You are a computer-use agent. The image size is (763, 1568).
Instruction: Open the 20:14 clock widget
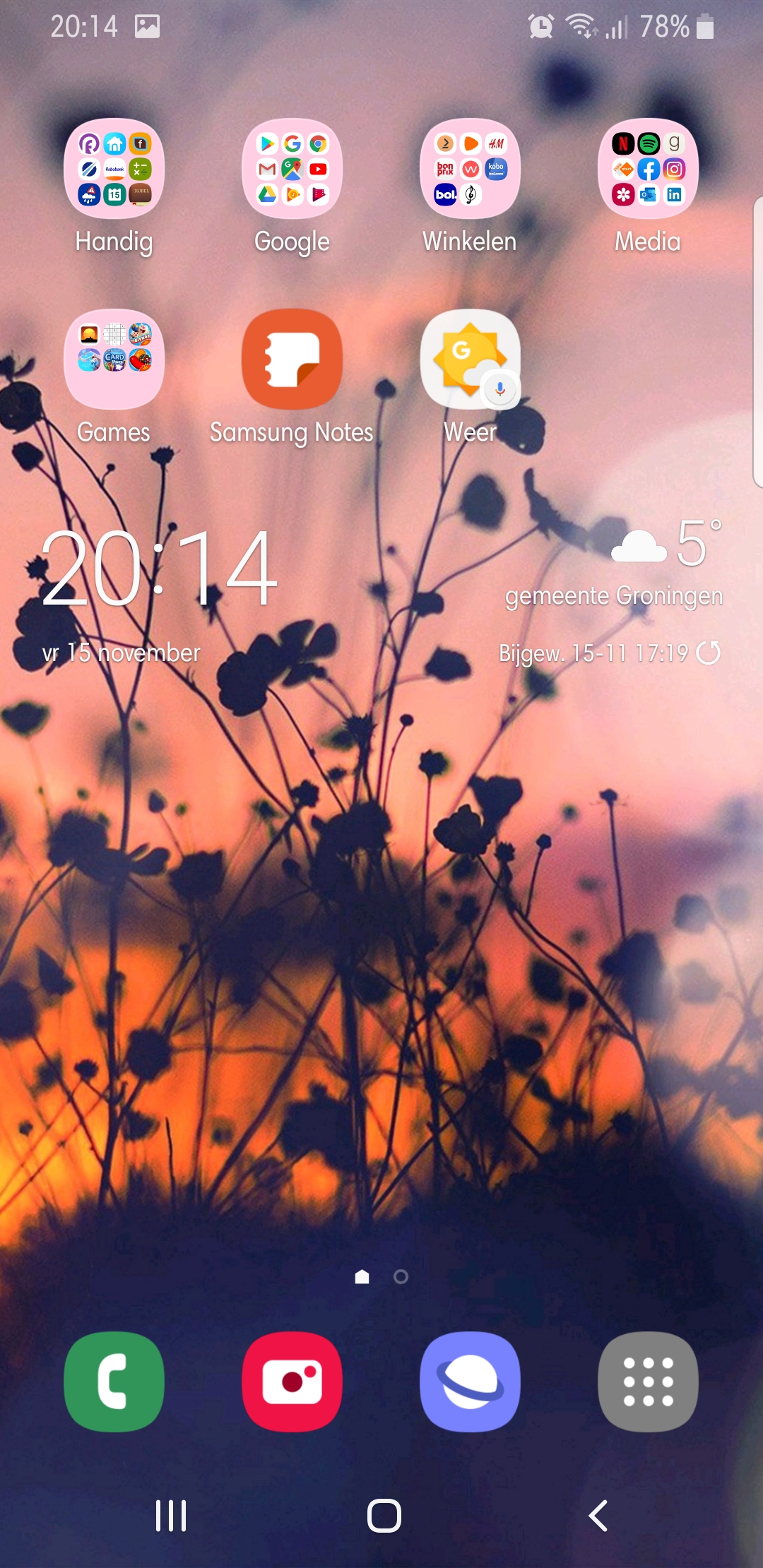pos(160,569)
